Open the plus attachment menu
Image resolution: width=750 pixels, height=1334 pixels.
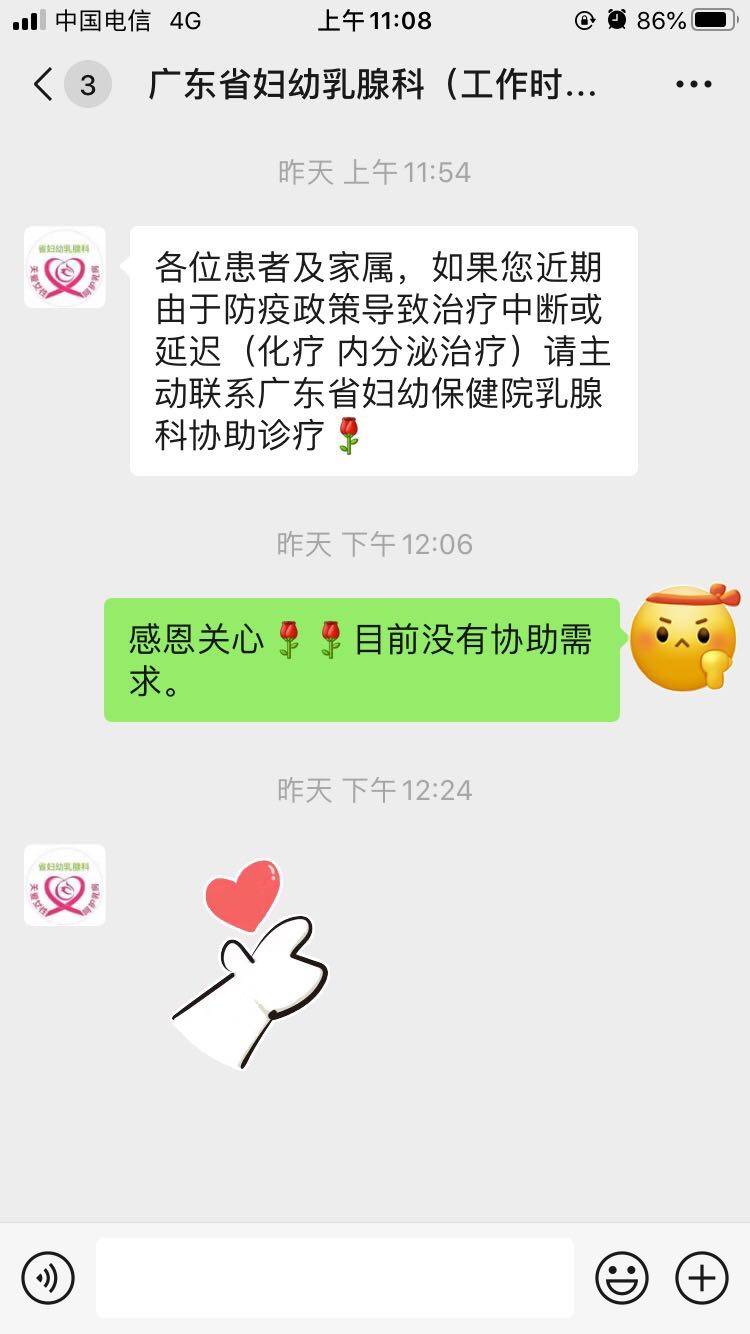(x=702, y=1277)
